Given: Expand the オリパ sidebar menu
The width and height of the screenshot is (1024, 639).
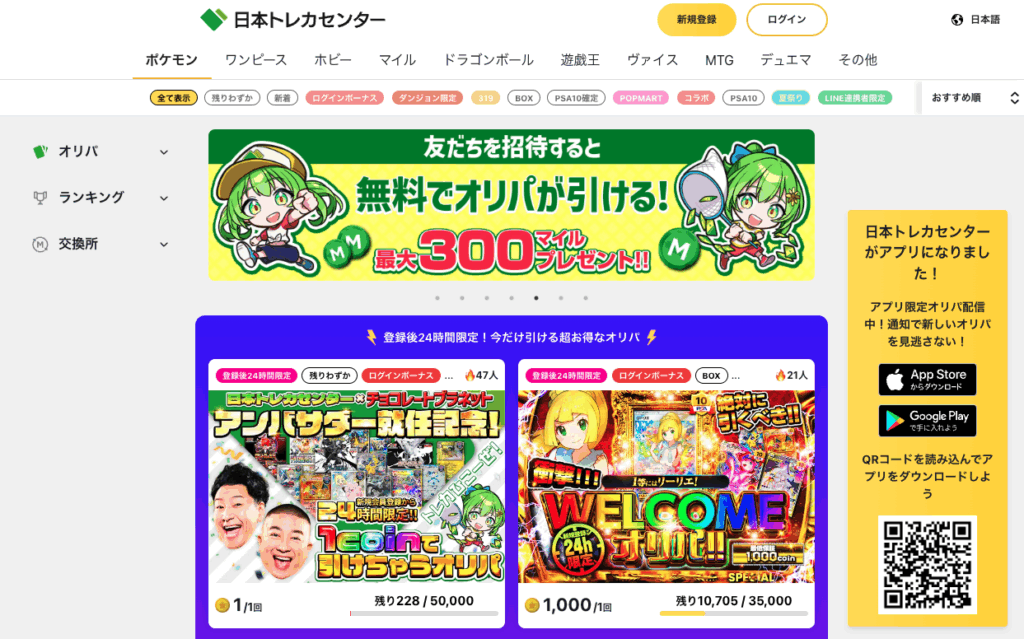Looking at the screenshot, I should coord(100,152).
